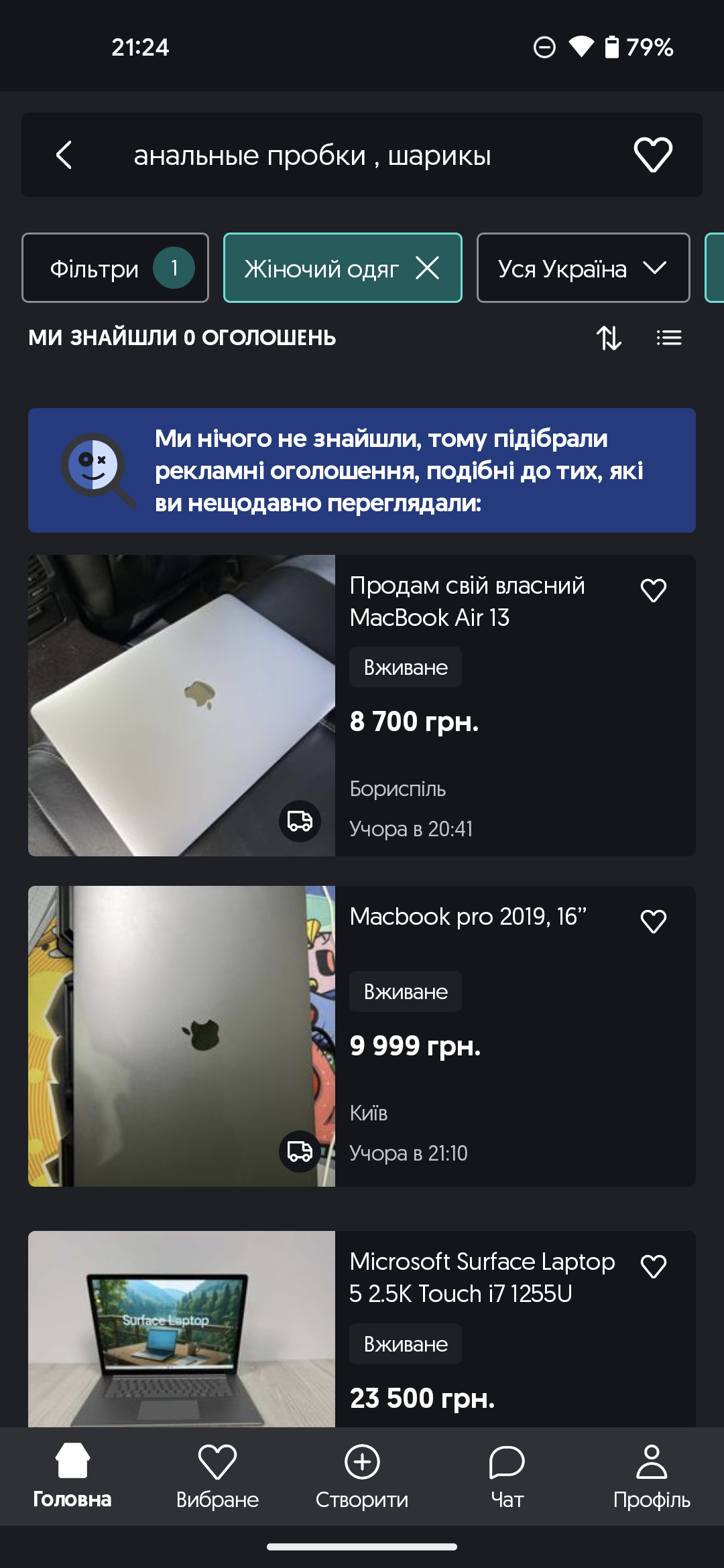Open the sort order options
The height and width of the screenshot is (1568, 724).
pyautogui.click(x=609, y=338)
